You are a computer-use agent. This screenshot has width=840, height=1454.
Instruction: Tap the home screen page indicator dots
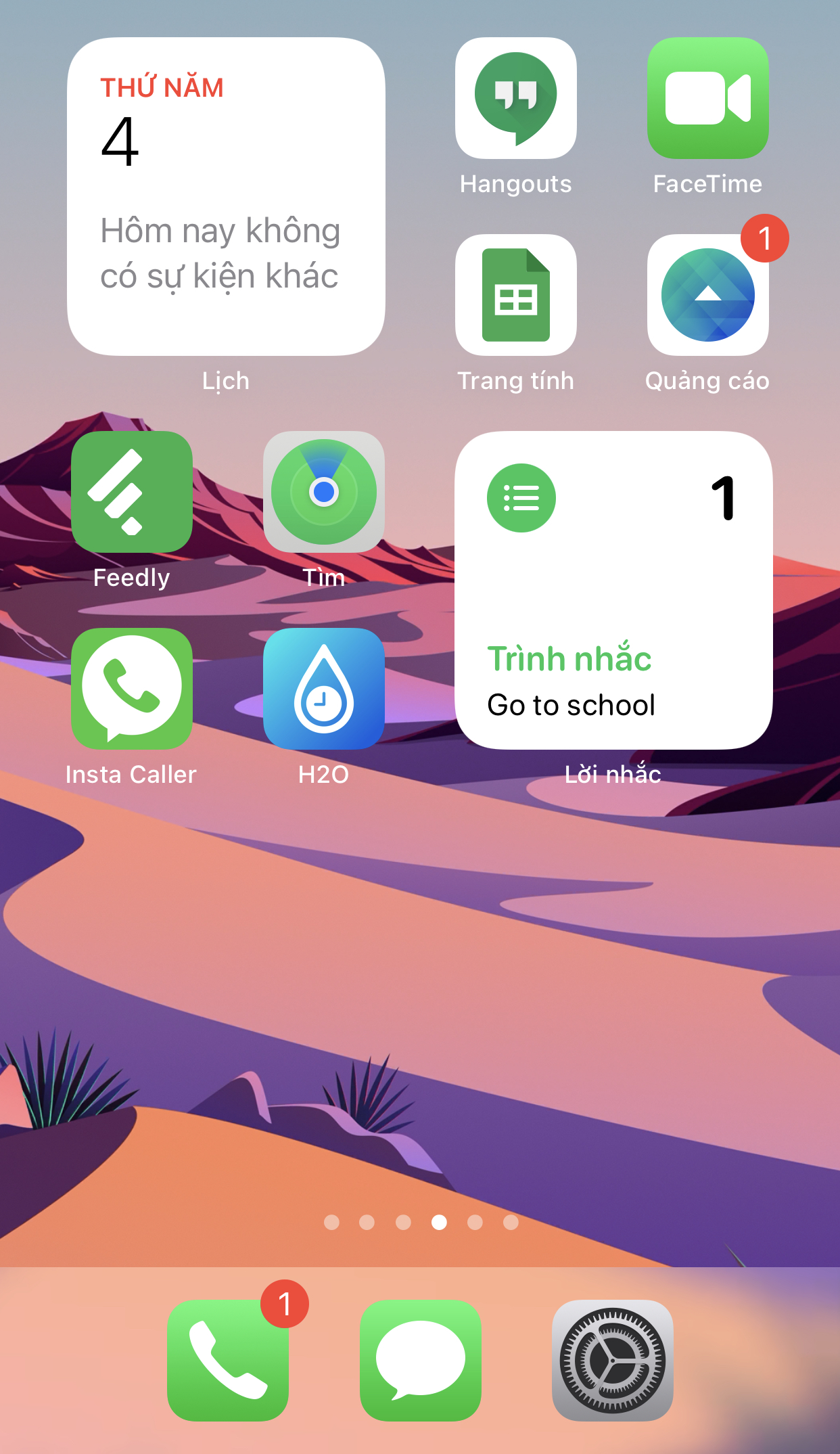(421, 1222)
